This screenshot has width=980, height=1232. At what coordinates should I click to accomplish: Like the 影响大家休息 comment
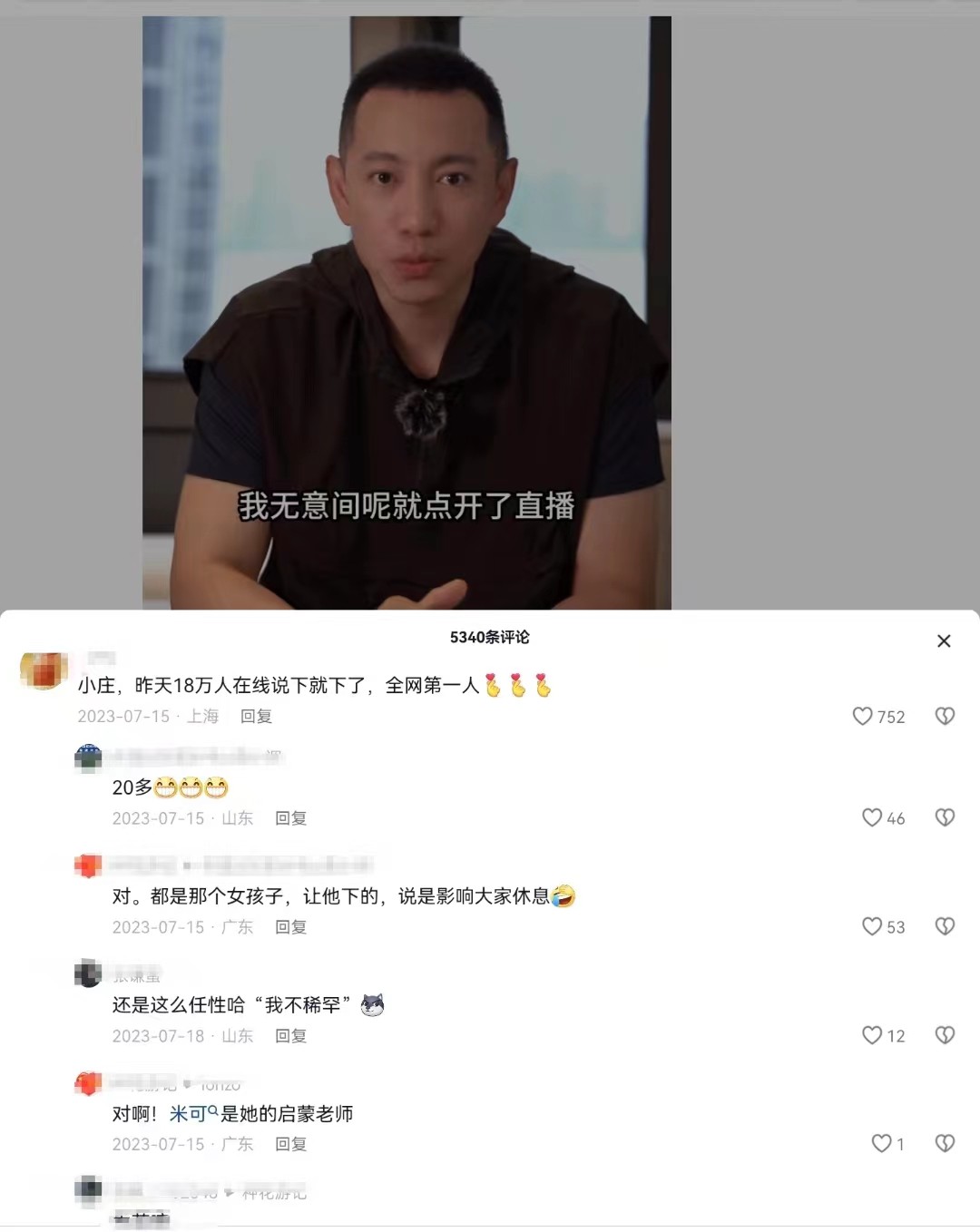[x=872, y=927]
